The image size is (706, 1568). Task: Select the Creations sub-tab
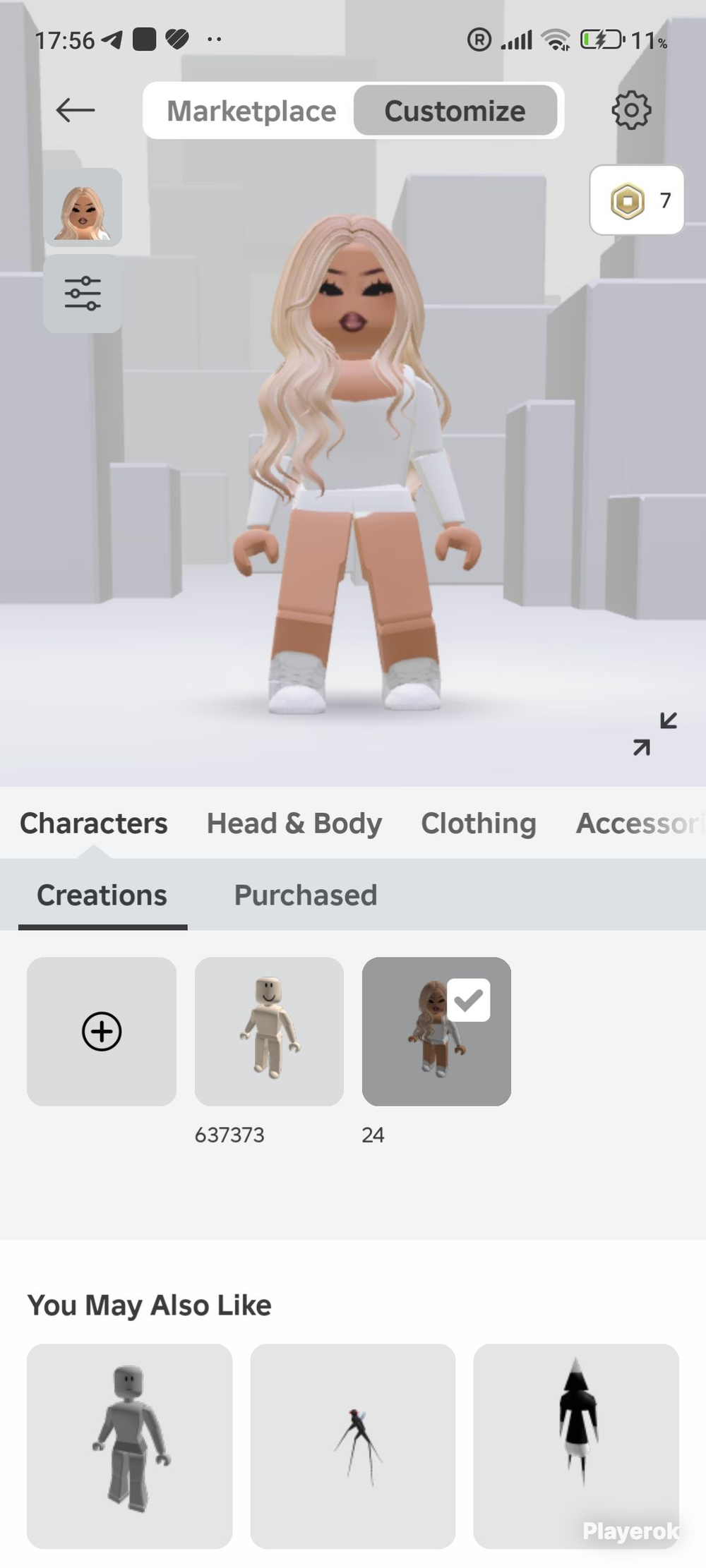102,895
